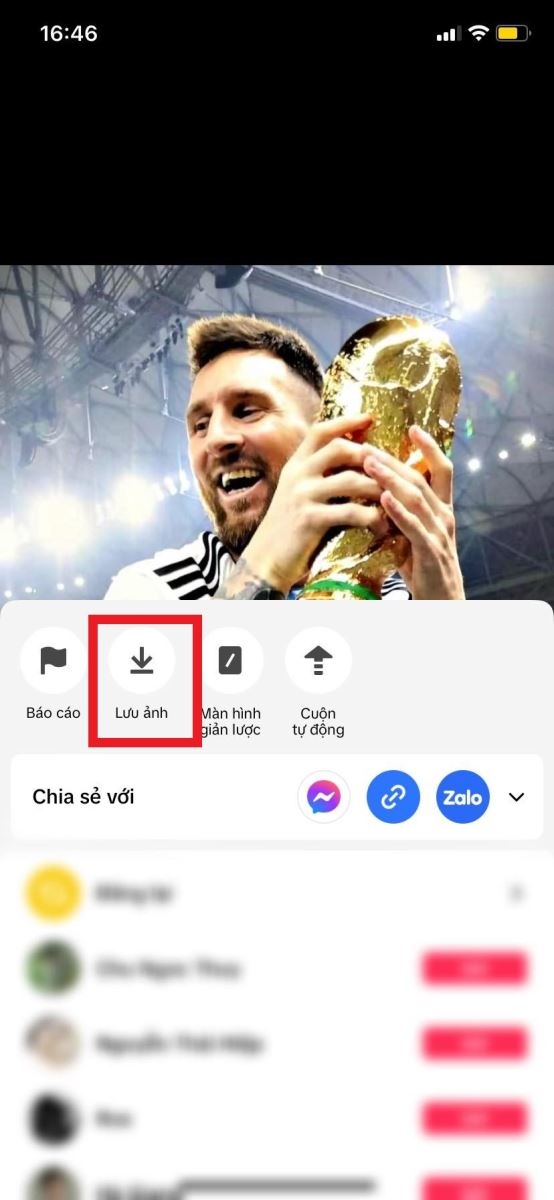Image resolution: width=554 pixels, height=1200 pixels.
Task: Turn on Cuộn tự động
Action: [x=318, y=661]
